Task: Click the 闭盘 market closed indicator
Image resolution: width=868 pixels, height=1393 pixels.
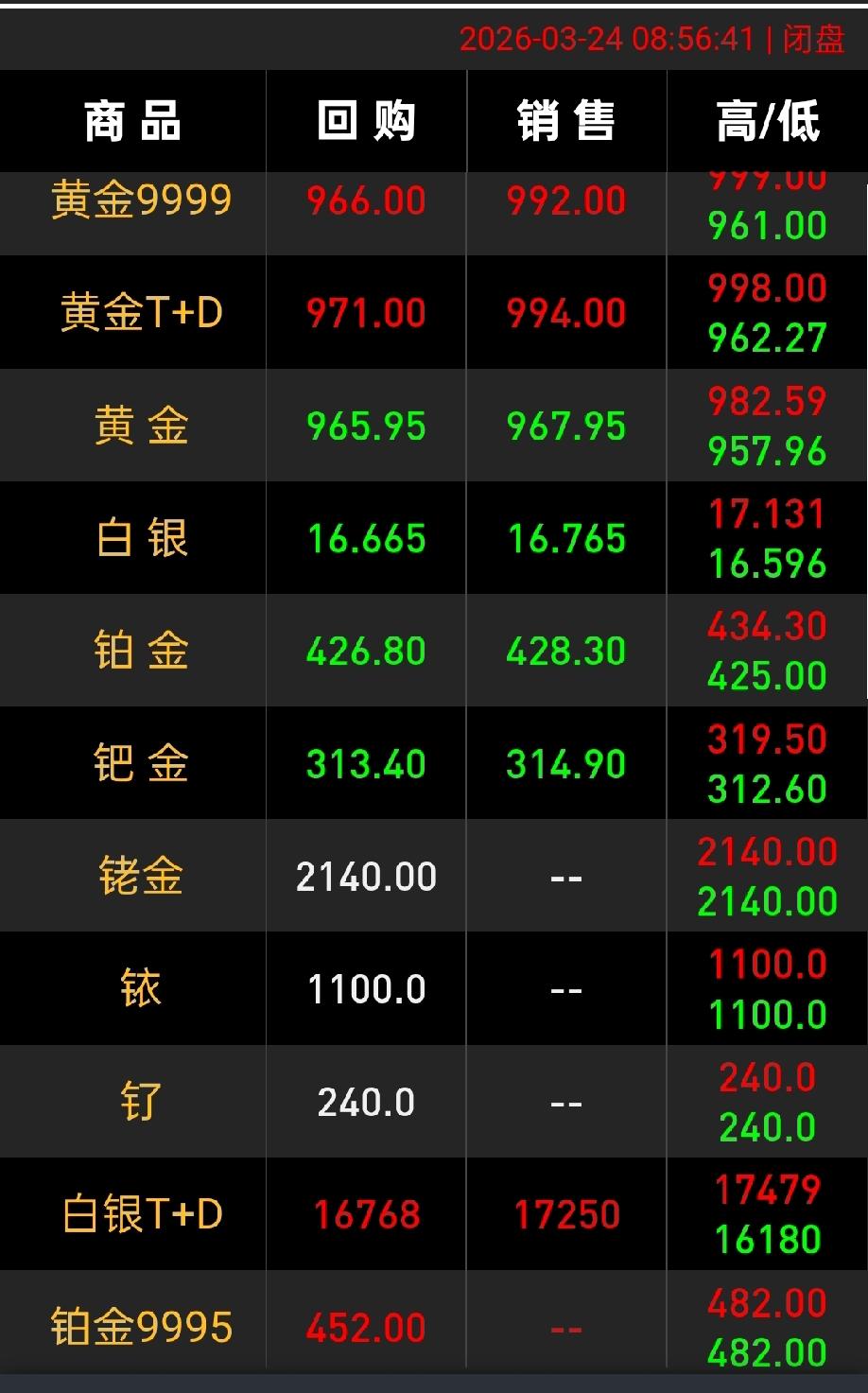Action: coord(813,40)
